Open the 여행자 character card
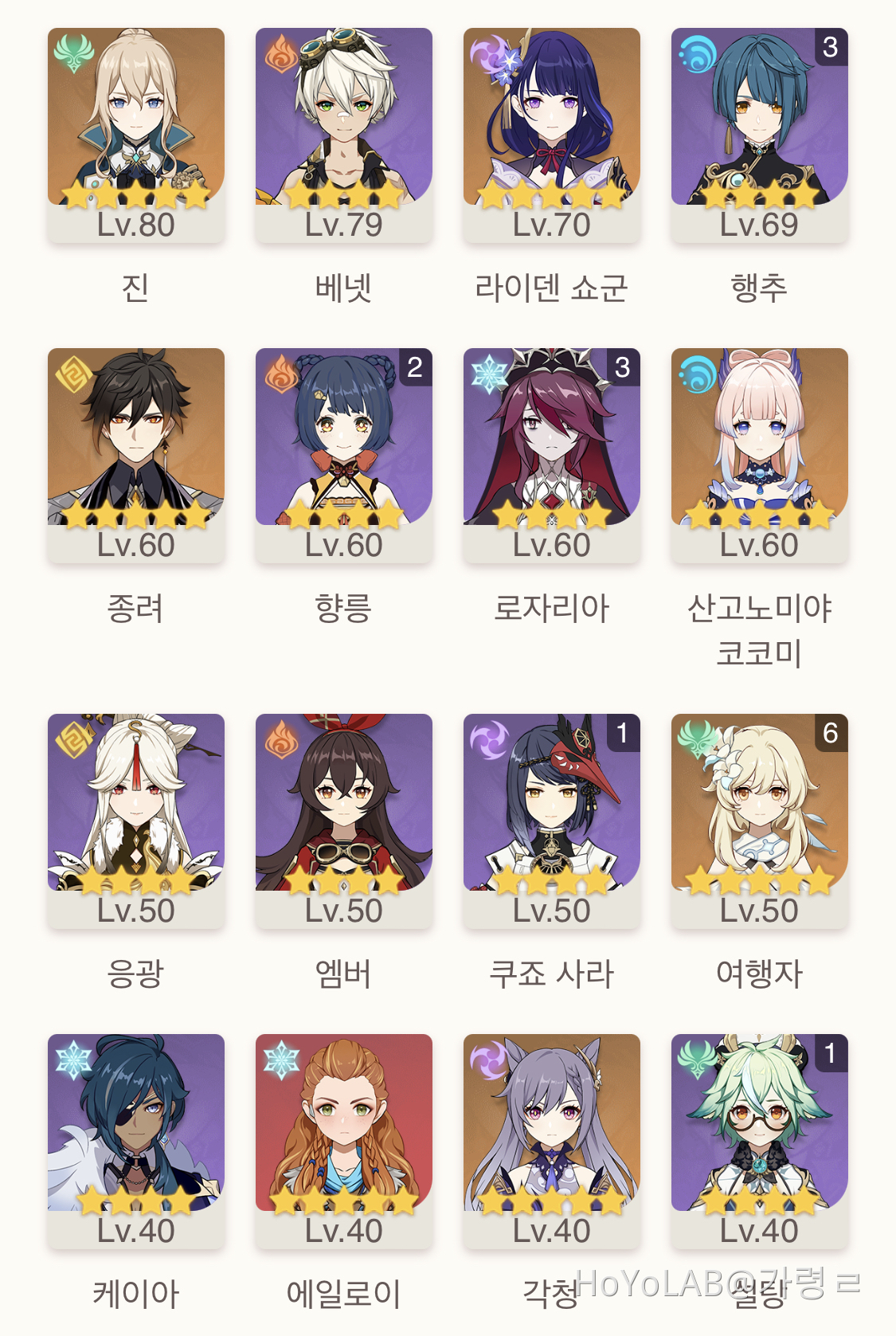Viewport: 896px width, 1336px height. coord(760,820)
